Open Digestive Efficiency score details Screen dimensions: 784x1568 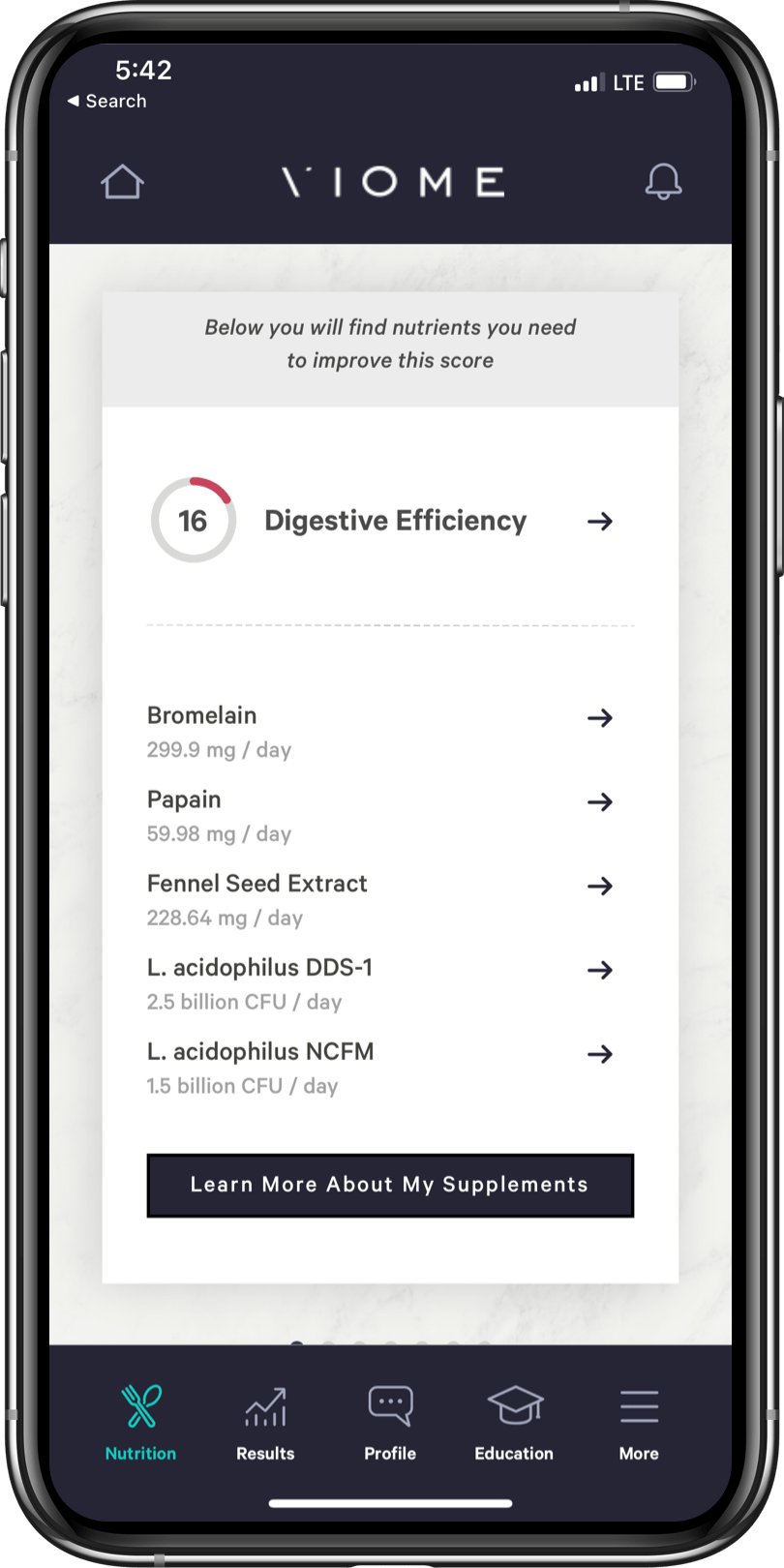click(391, 521)
